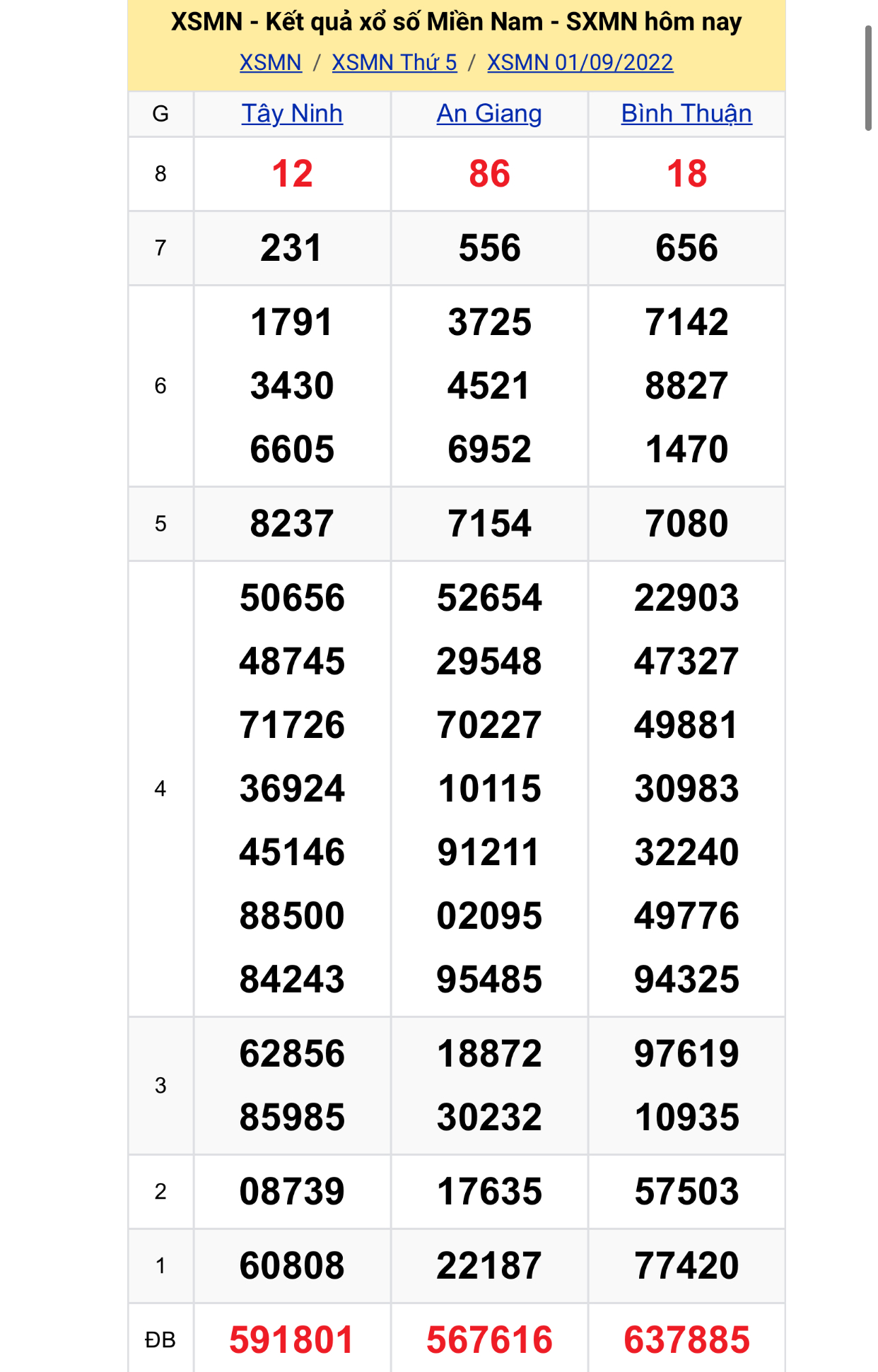Image resolution: width=878 pixels, height=1372 pixels.
Task: Select Bình Thuận prize 8 number 18
Action: [686, 174]
